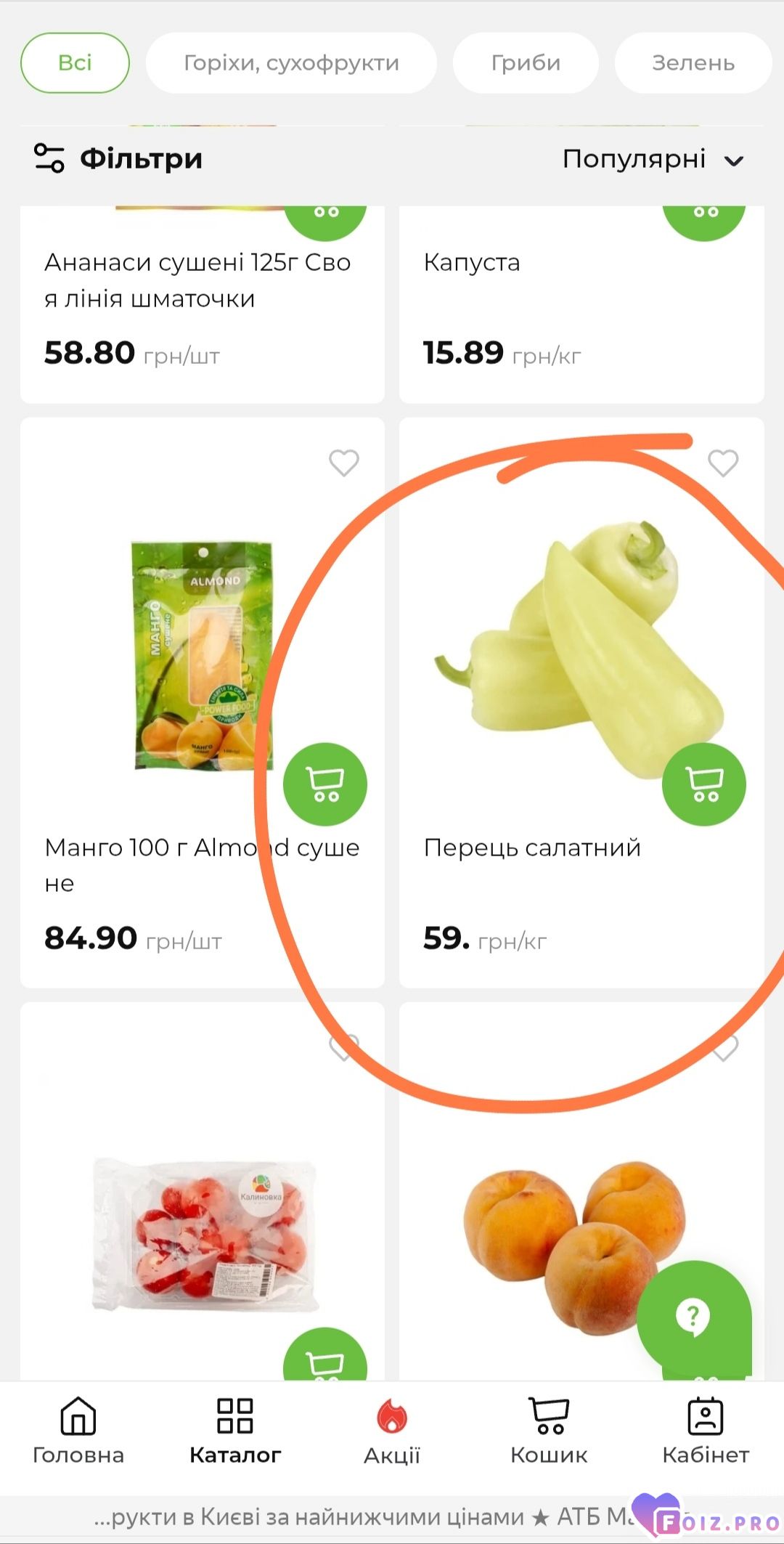Add Манго 100 г Almond to cart

tap(325, 784)
